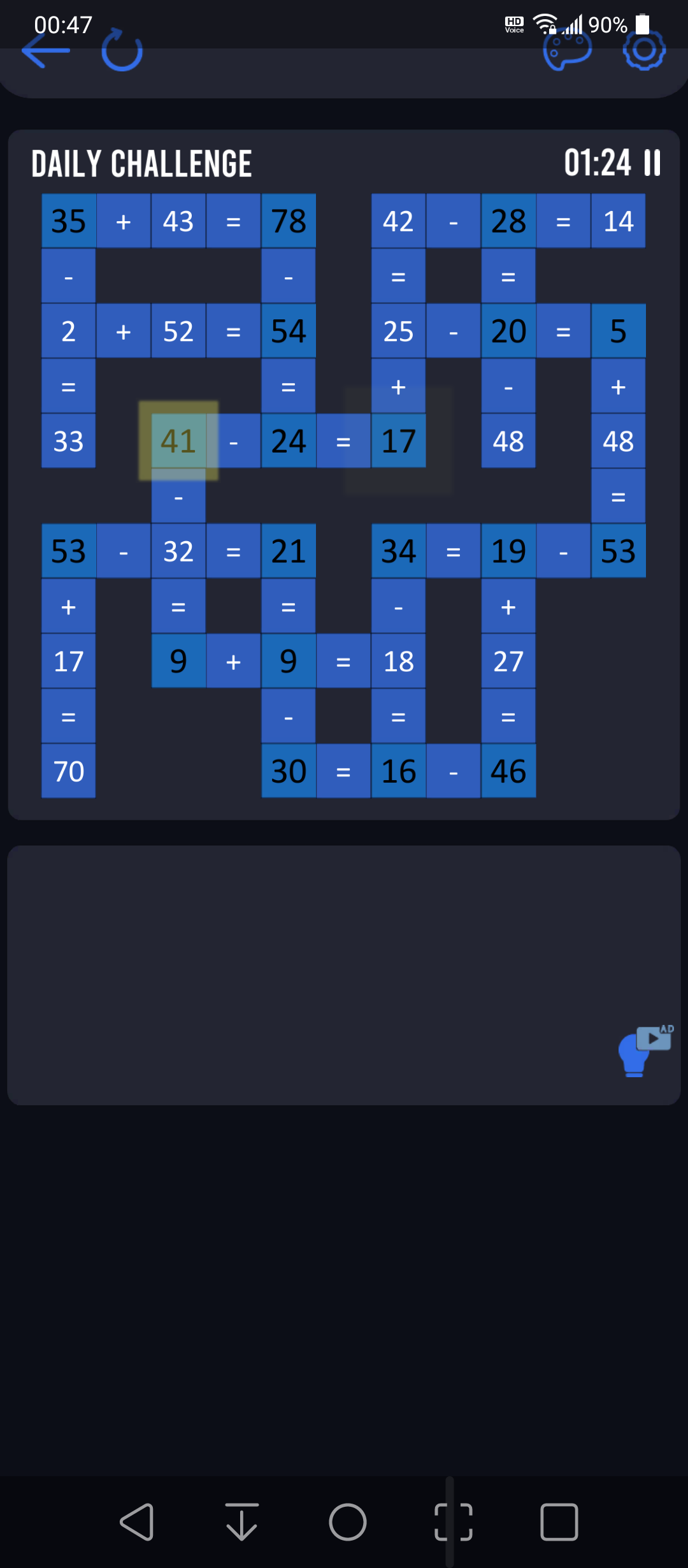Open the settings gear
Screen dimensions: 688x1568
[x=644, y=50]
